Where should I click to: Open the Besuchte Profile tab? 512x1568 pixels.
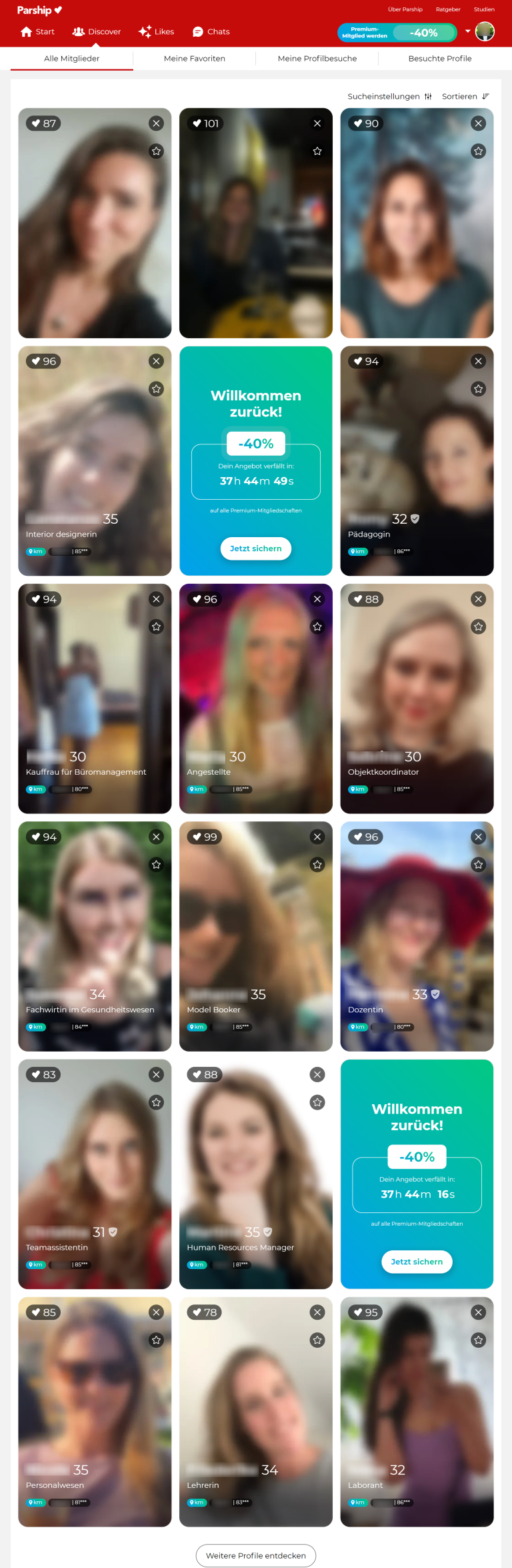pyautogui.click(x=439, y=59)
